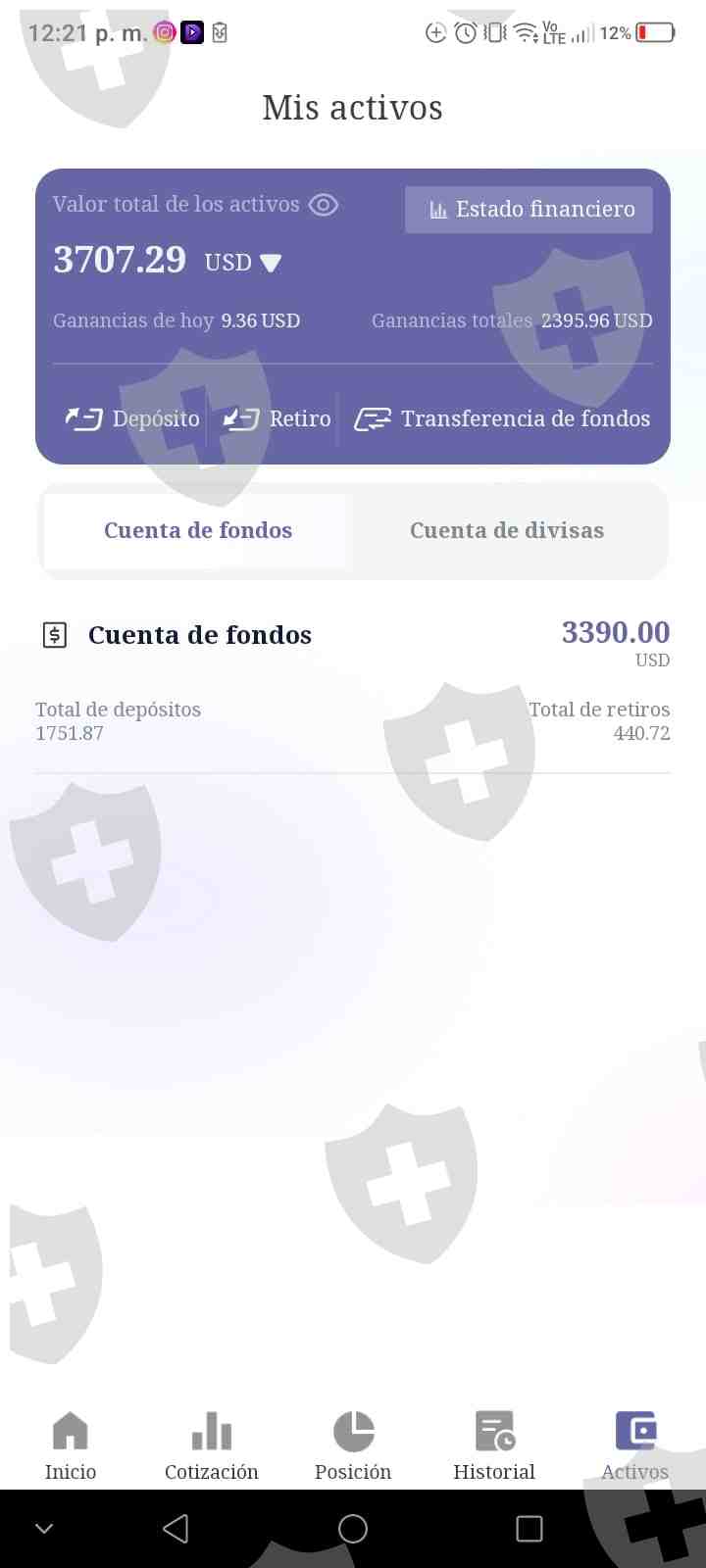Open Transferencia de fondos
Image resolution: width=706 pixels, height=1568 pixels.
tap(502, 419)
